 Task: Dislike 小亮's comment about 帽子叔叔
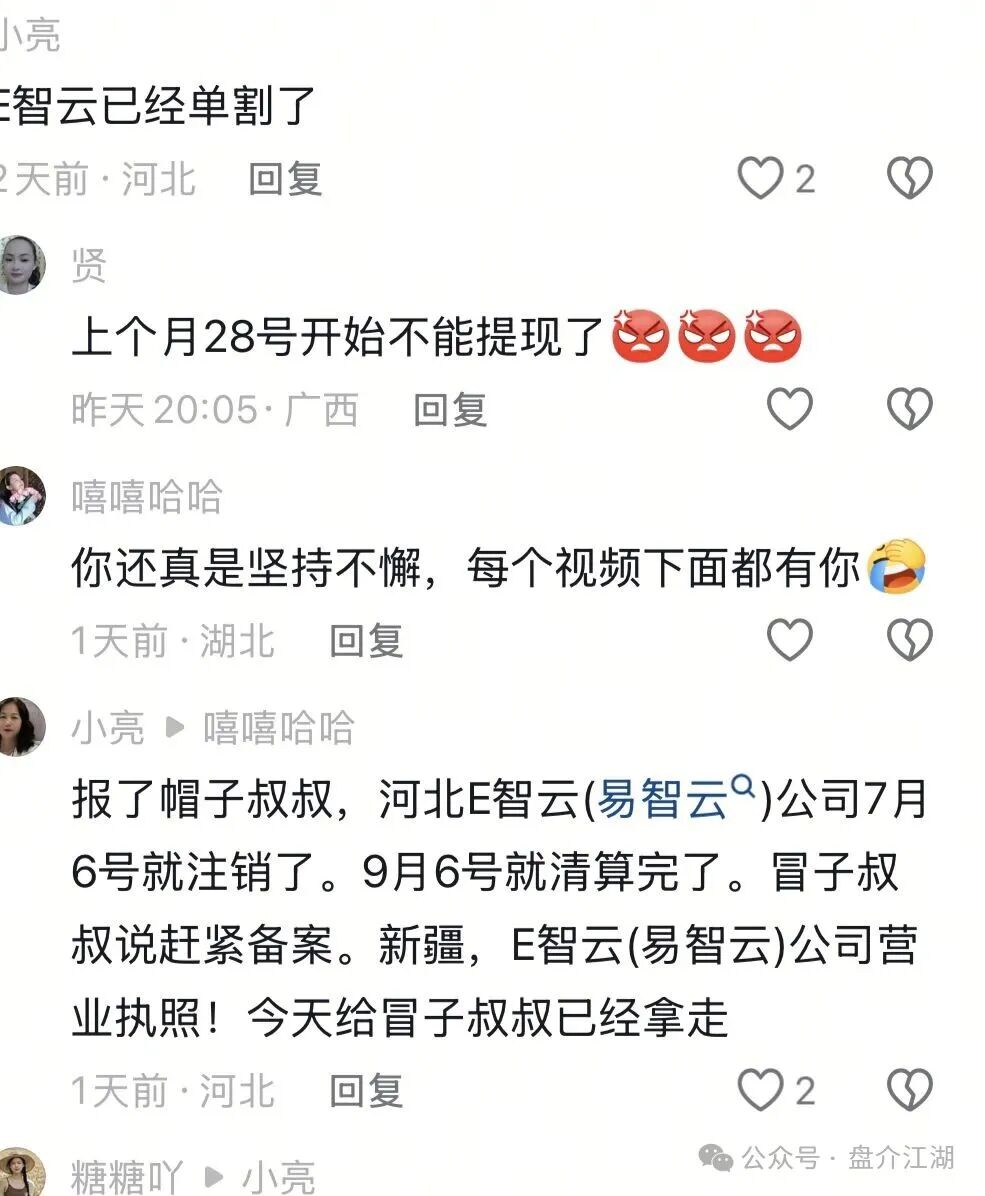point(909,1090)
